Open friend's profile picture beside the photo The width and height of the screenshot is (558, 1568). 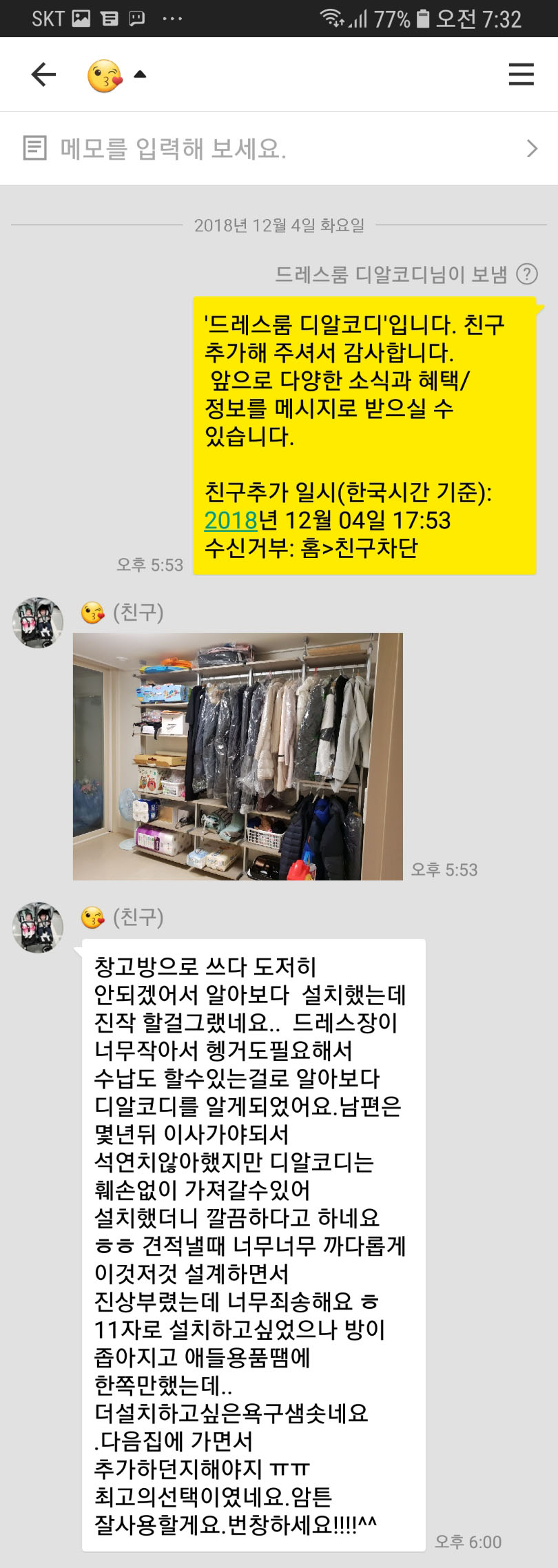(x=38, y=623)
